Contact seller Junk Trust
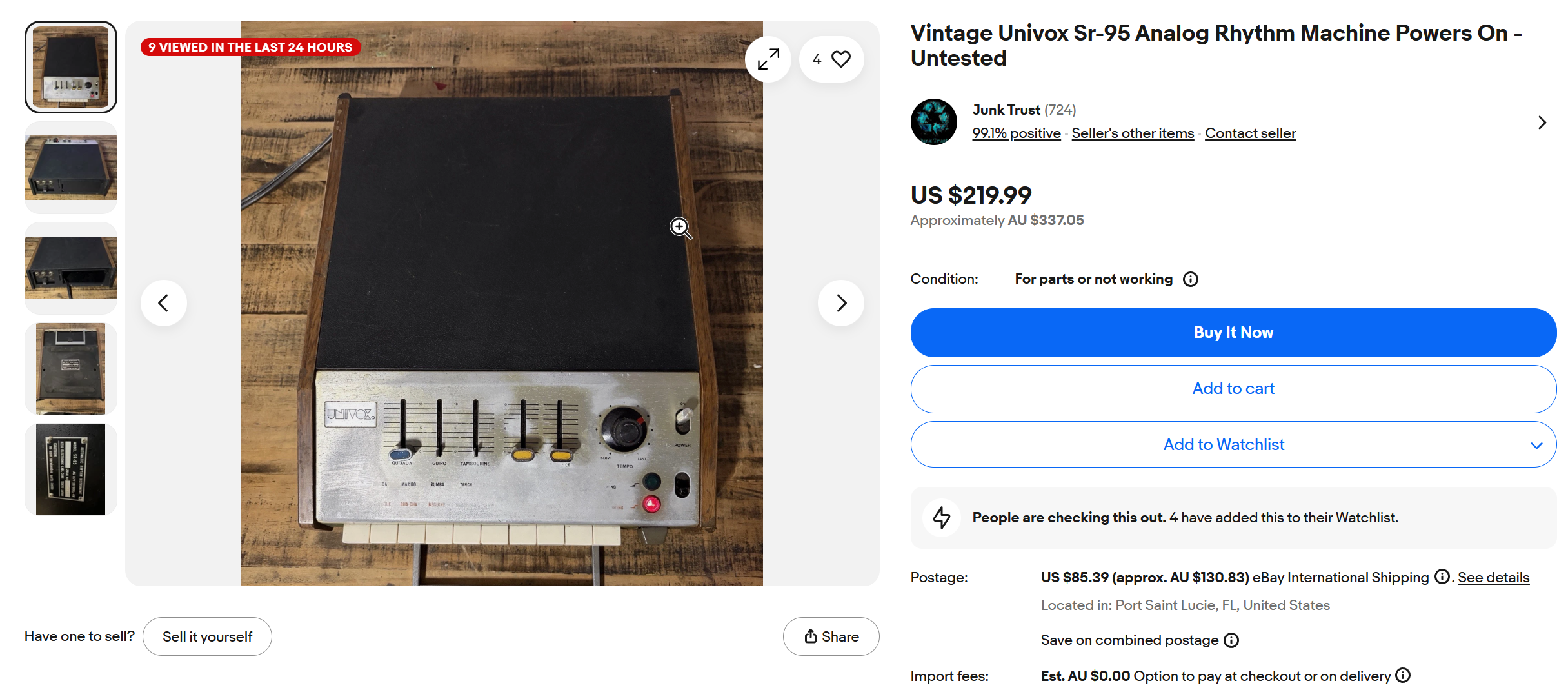 click(x=1249, y=133)
